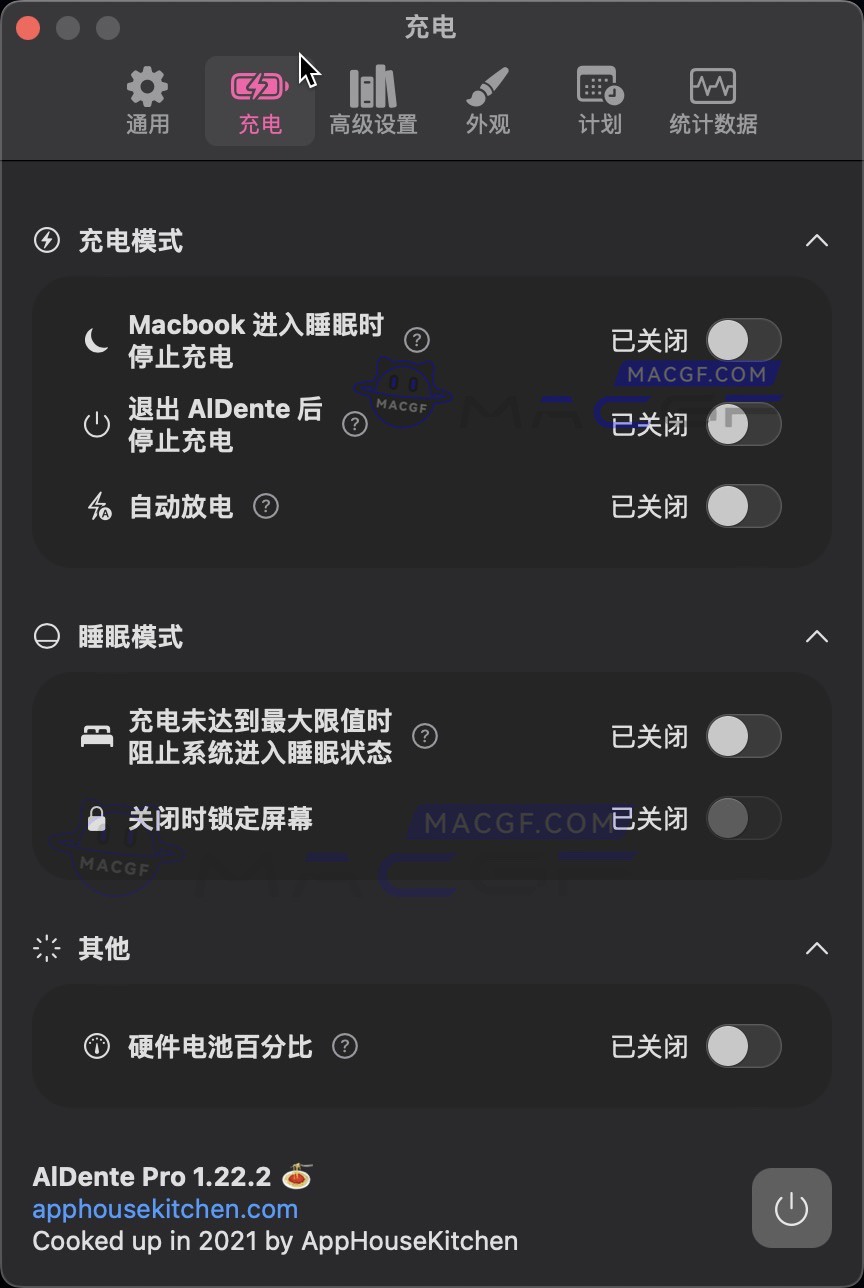The height and width of the screenshot is (1288, 864).
Task: Toggle 退出 AlDente 后停止充电
Action: point(744,424)
